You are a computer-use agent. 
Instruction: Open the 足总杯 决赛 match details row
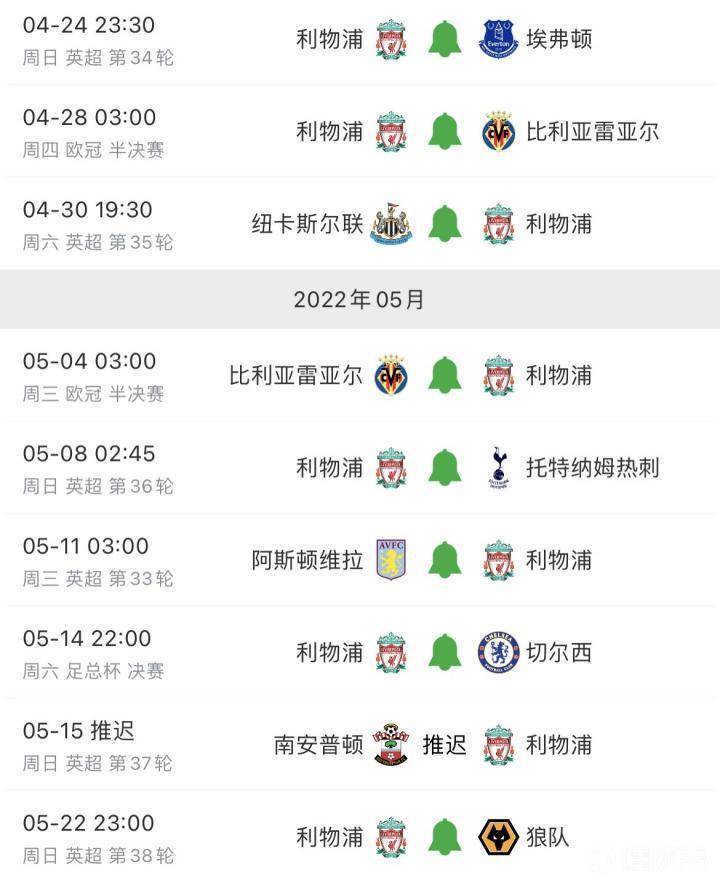point(360,651)
